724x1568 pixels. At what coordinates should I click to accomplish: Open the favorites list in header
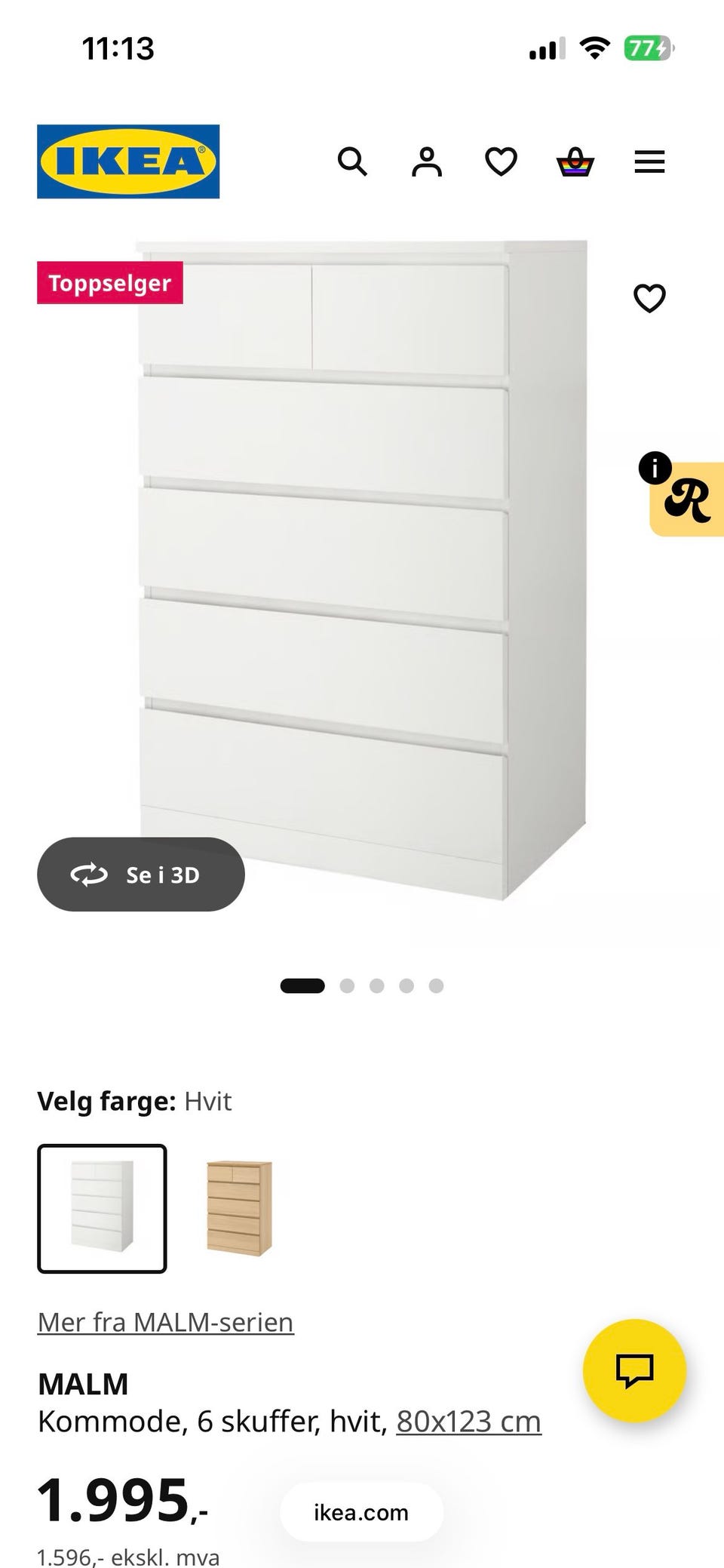(x=501, y=161)
